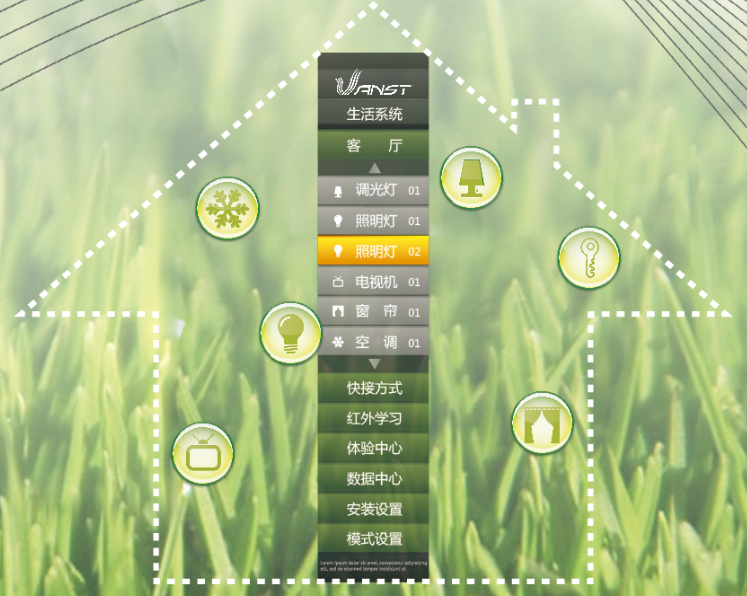Select 窗帘 01
747x596 pixels.
[x=374, y=312]
